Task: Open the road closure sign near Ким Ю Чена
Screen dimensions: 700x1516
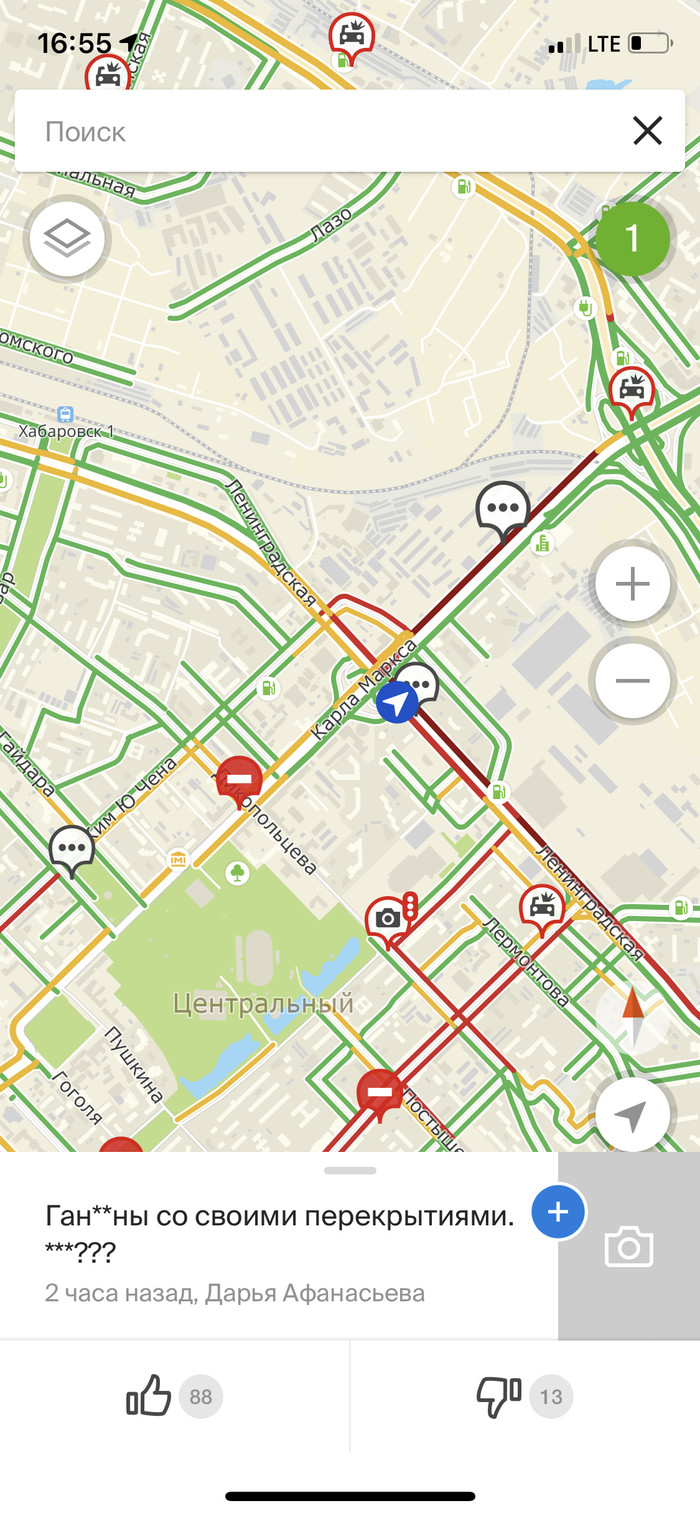Action: (239, 777)
